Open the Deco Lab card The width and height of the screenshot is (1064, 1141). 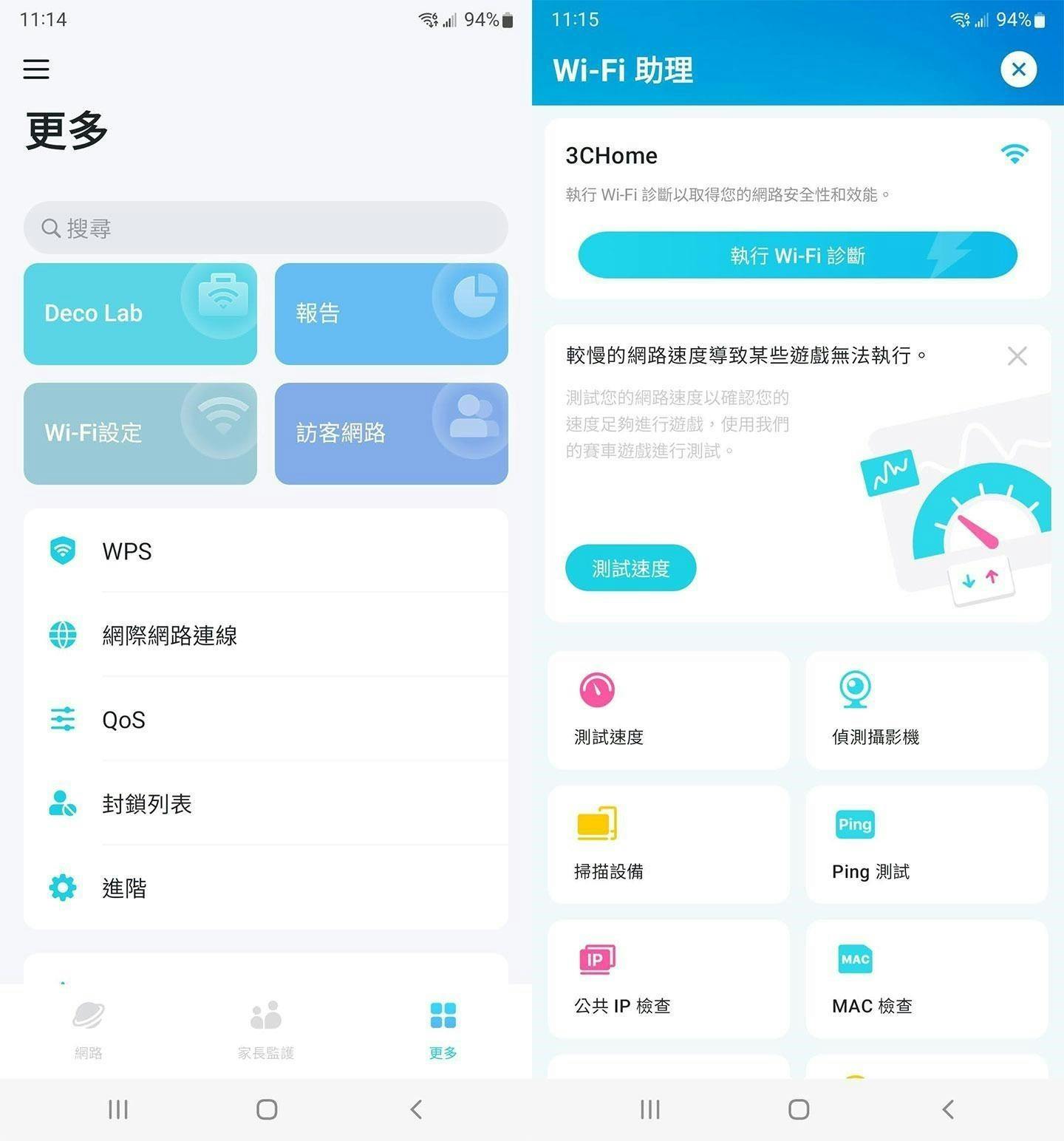[140, 314]
